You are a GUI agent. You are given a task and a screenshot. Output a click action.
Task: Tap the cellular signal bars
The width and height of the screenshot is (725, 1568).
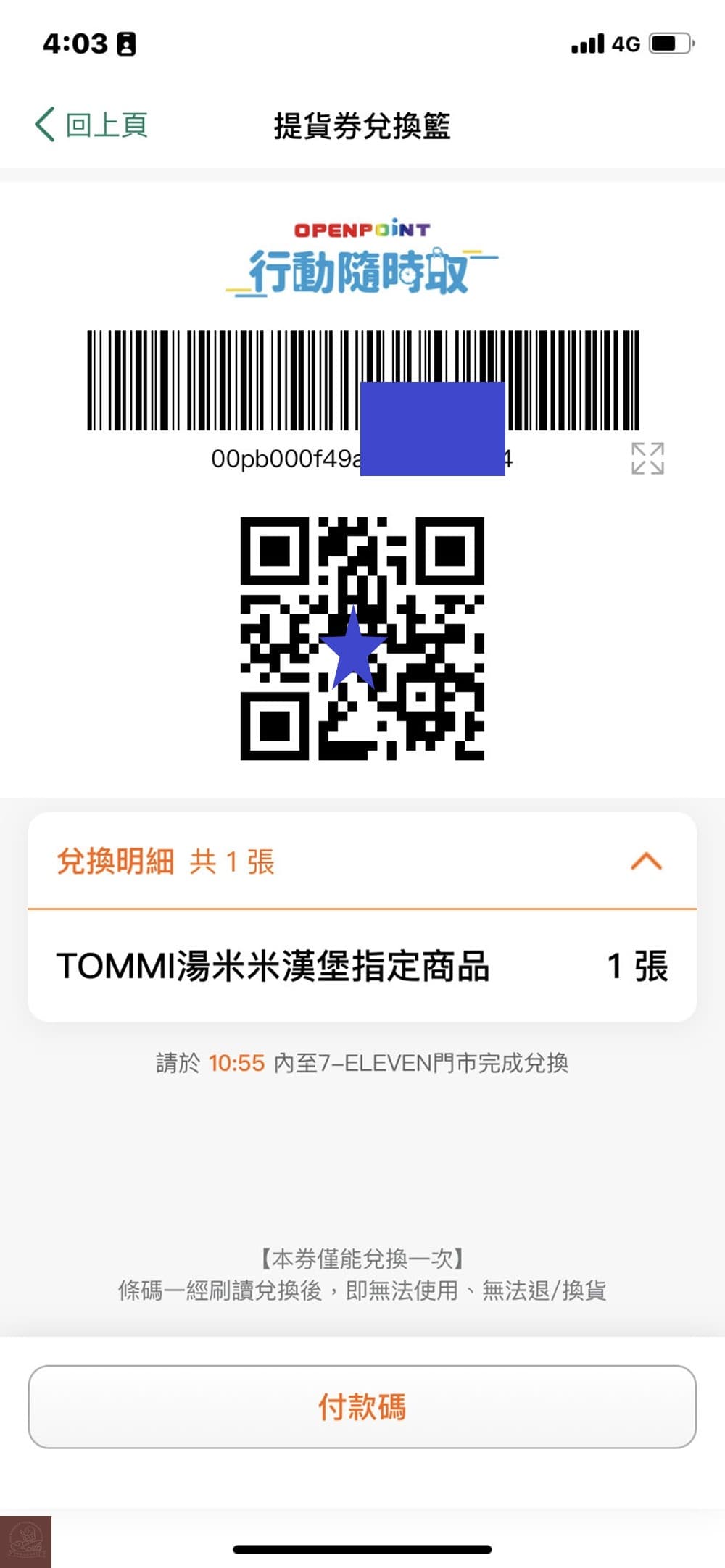pyautogui.click(x=589, y=43)
